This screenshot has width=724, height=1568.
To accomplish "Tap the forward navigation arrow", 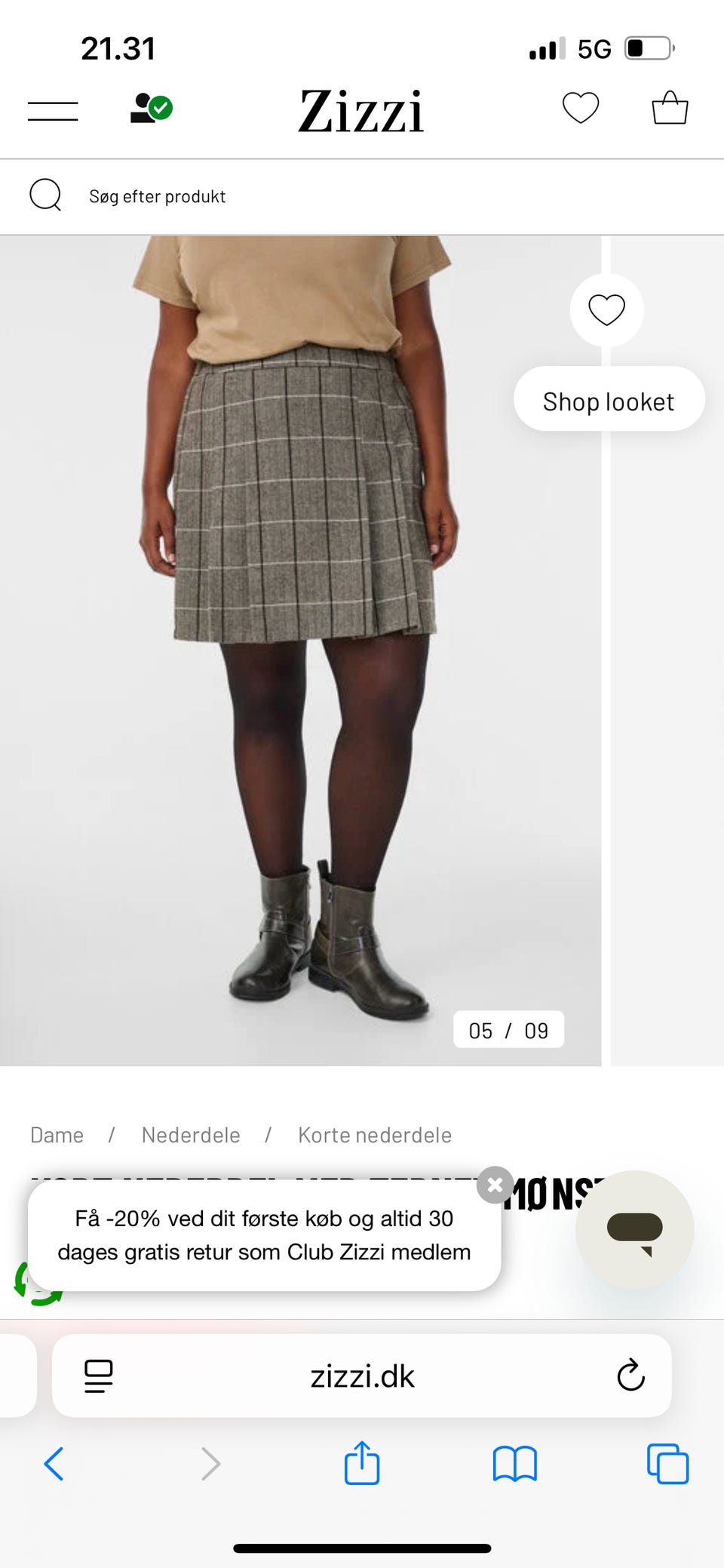I will 210,1464.
